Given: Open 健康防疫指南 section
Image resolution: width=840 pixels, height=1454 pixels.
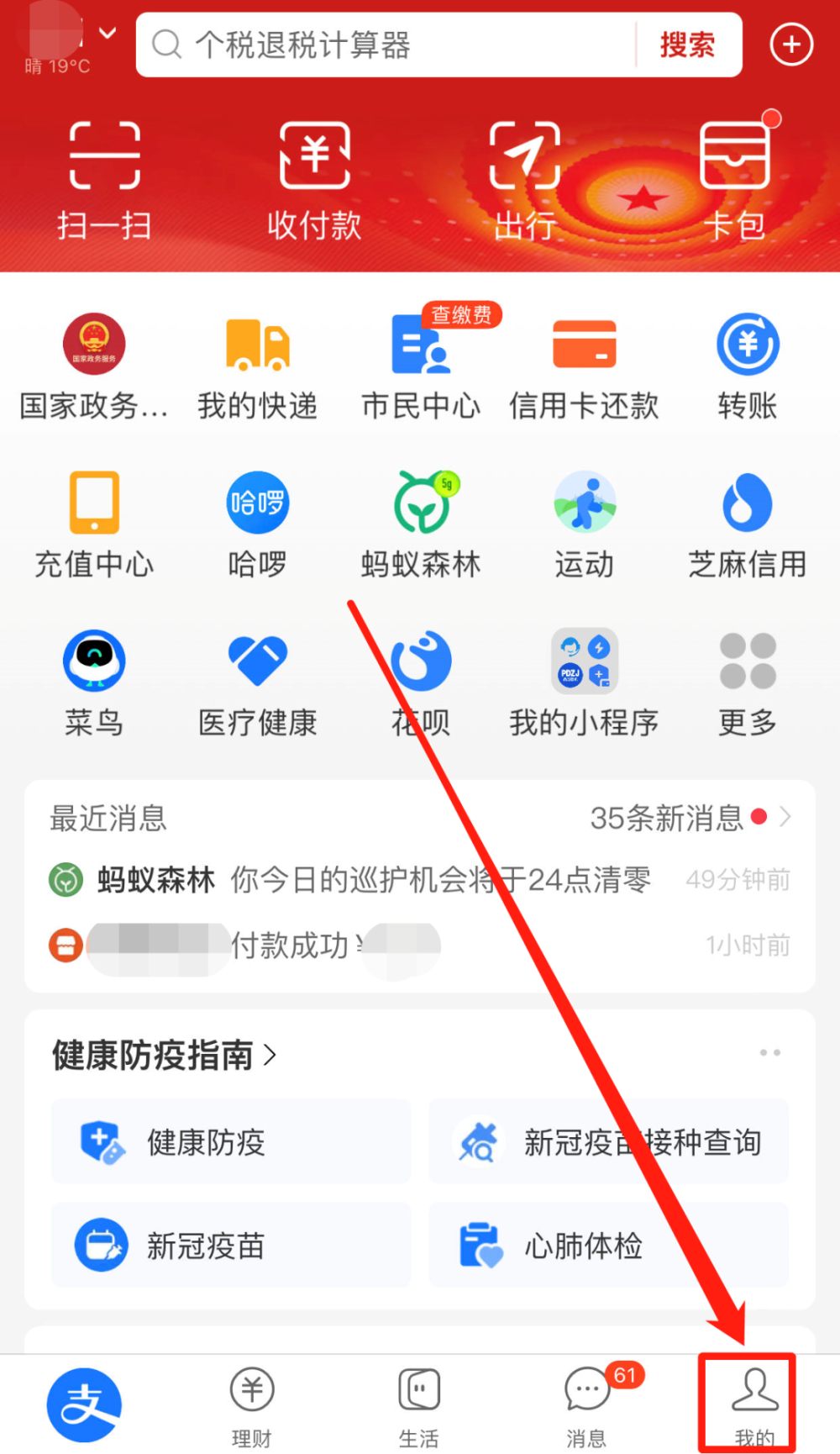Looking at the screenshot, I should [164, 1055].
